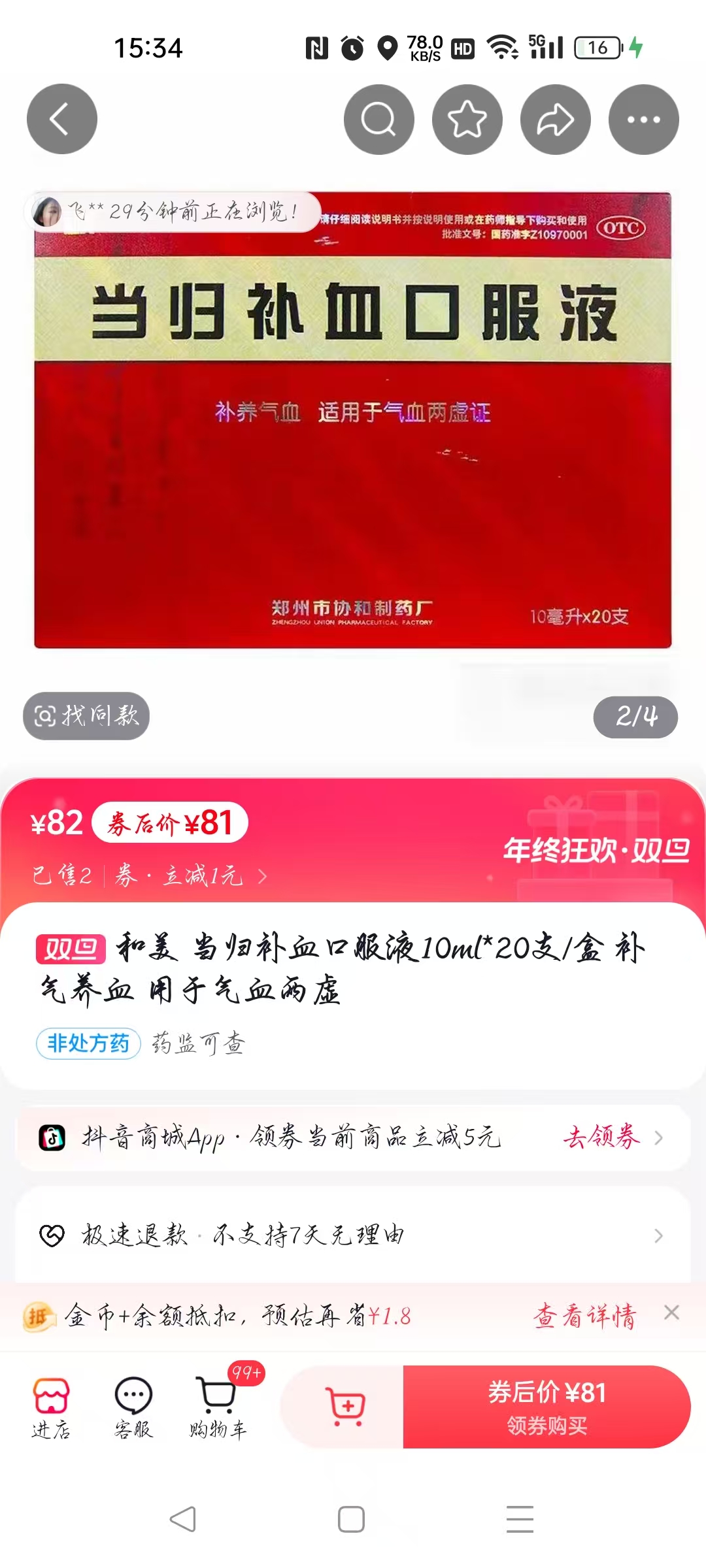Go back using the top-left arrow

click(61, 119)
